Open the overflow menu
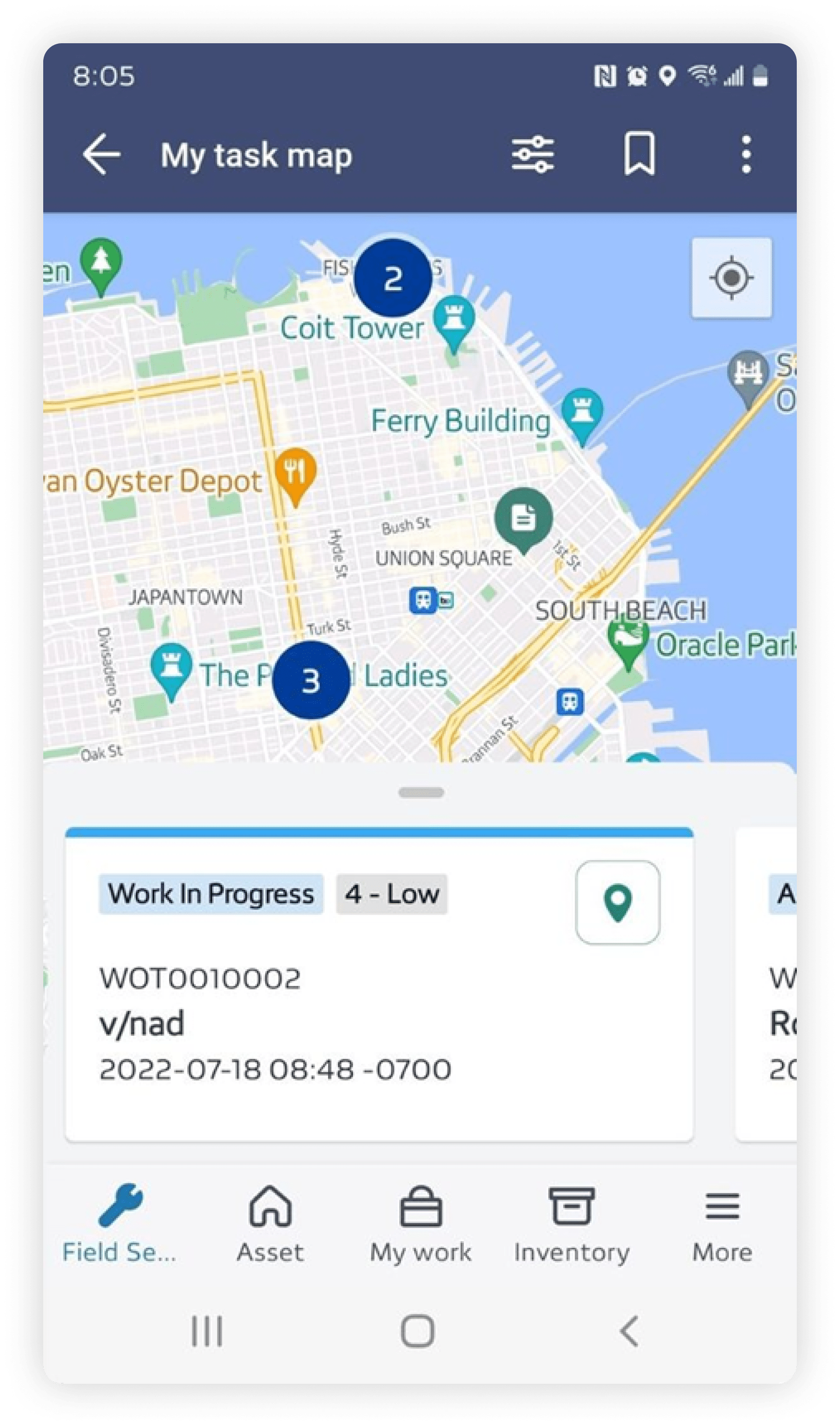840x1427 pixels. (747, 155)
